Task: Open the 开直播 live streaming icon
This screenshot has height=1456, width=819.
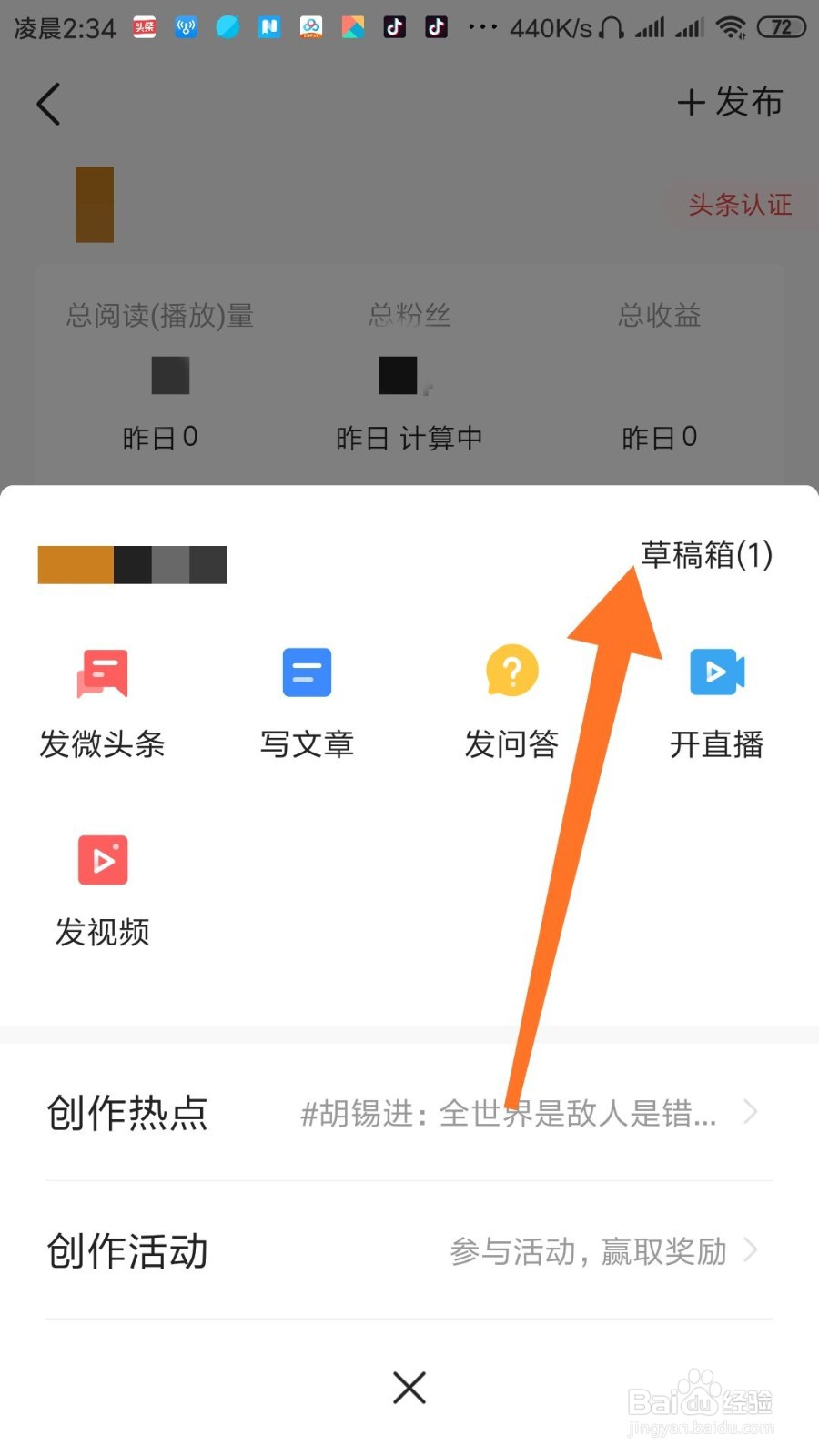Action: (x=716, y=673)
